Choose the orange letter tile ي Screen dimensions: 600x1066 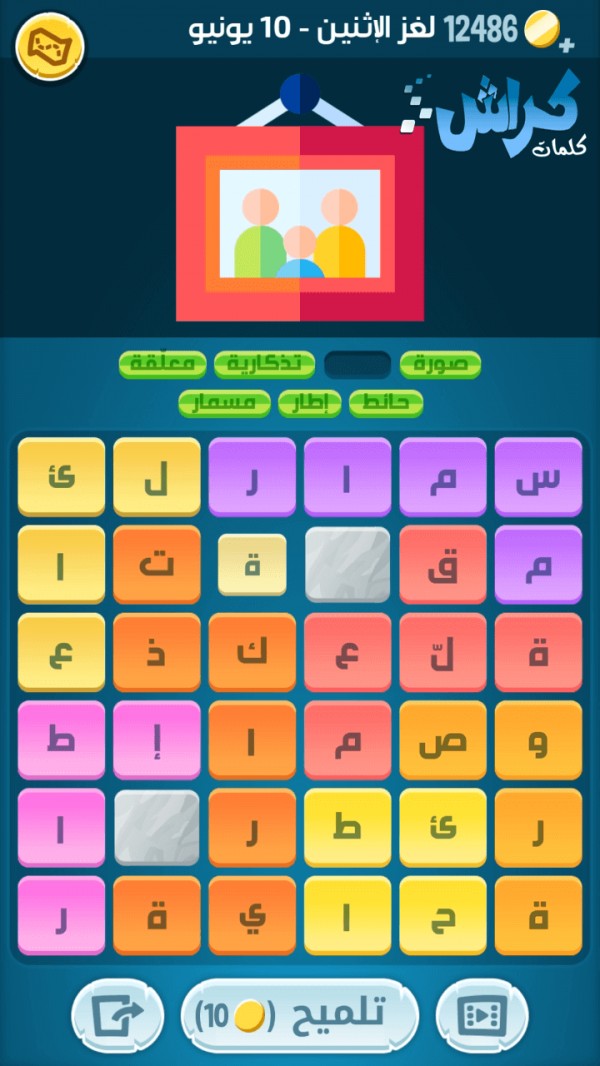click(252, 916)
